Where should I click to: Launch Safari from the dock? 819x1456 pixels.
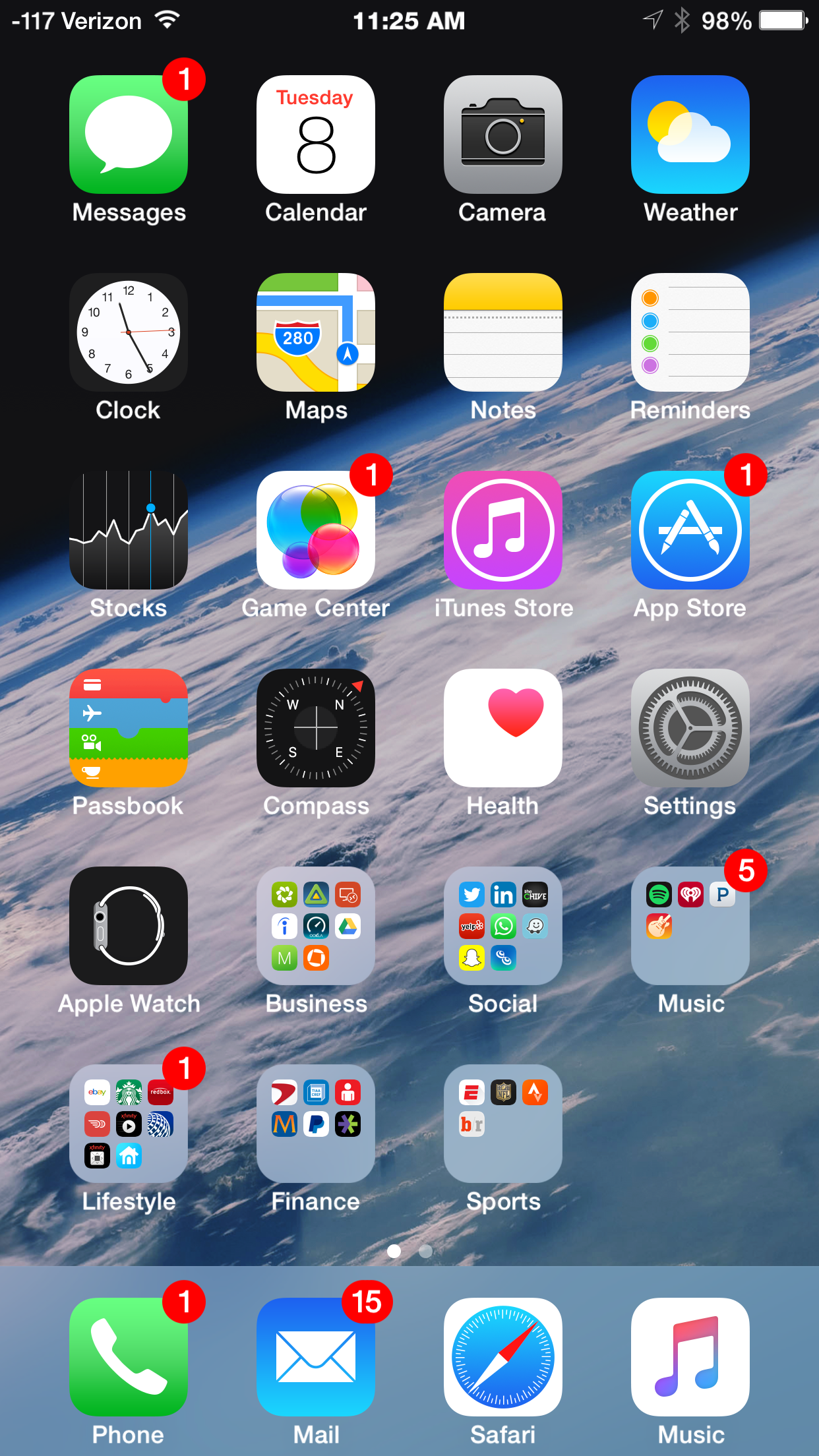point(502,1357)
